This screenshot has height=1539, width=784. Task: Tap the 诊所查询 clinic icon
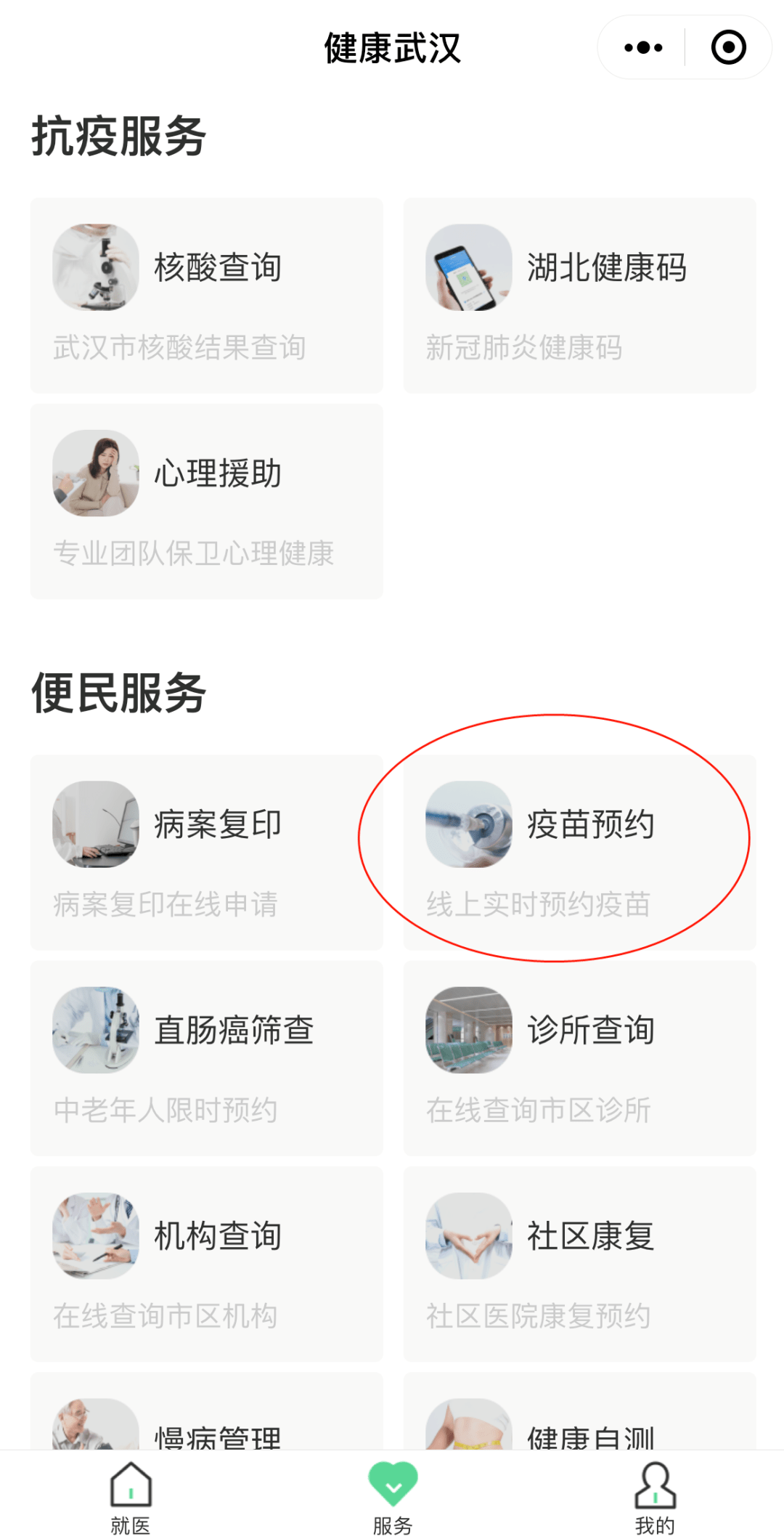(x=468, y=1030)
